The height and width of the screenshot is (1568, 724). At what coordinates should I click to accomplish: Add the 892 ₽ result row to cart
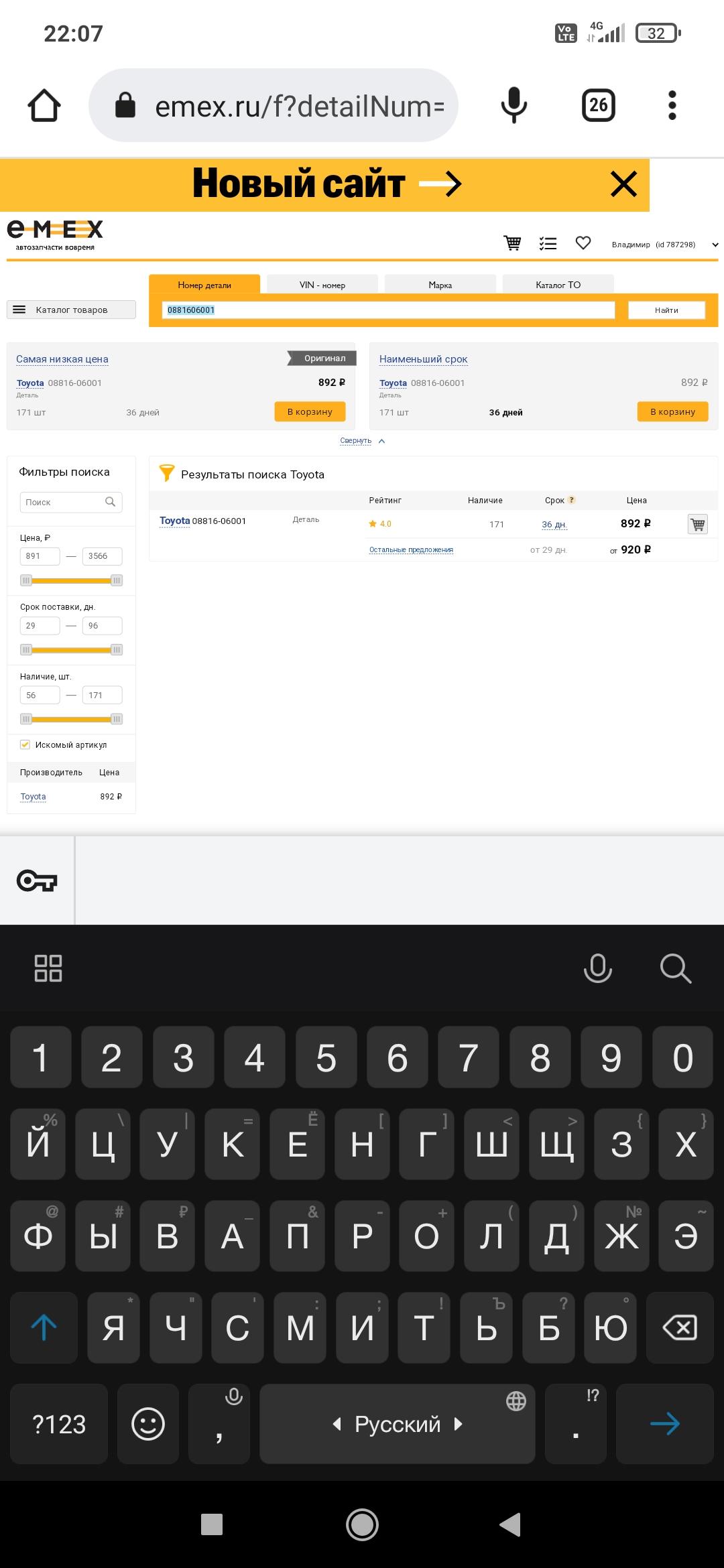698,524
